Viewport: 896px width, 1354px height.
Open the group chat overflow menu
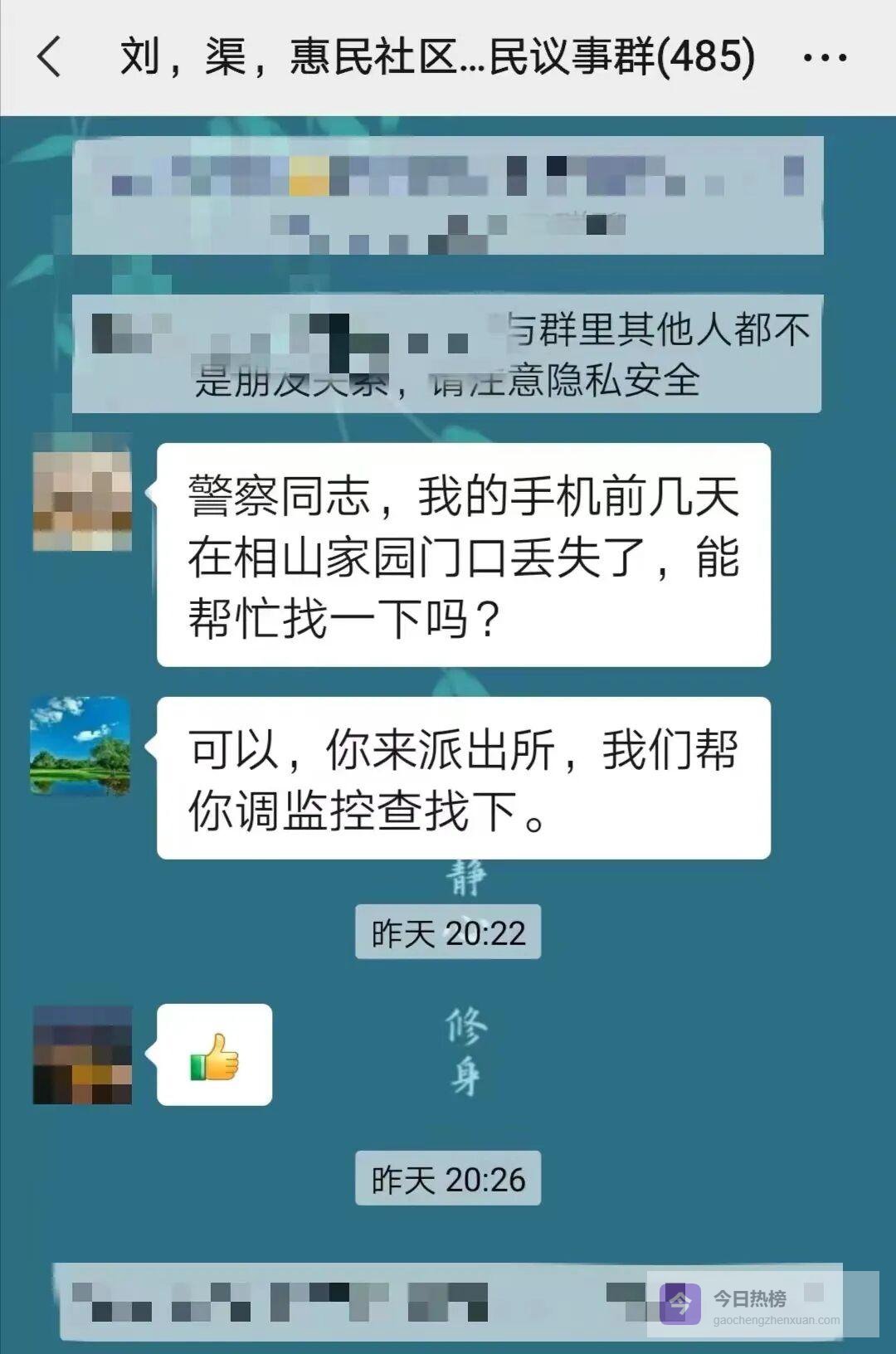(x=825, y=58)
